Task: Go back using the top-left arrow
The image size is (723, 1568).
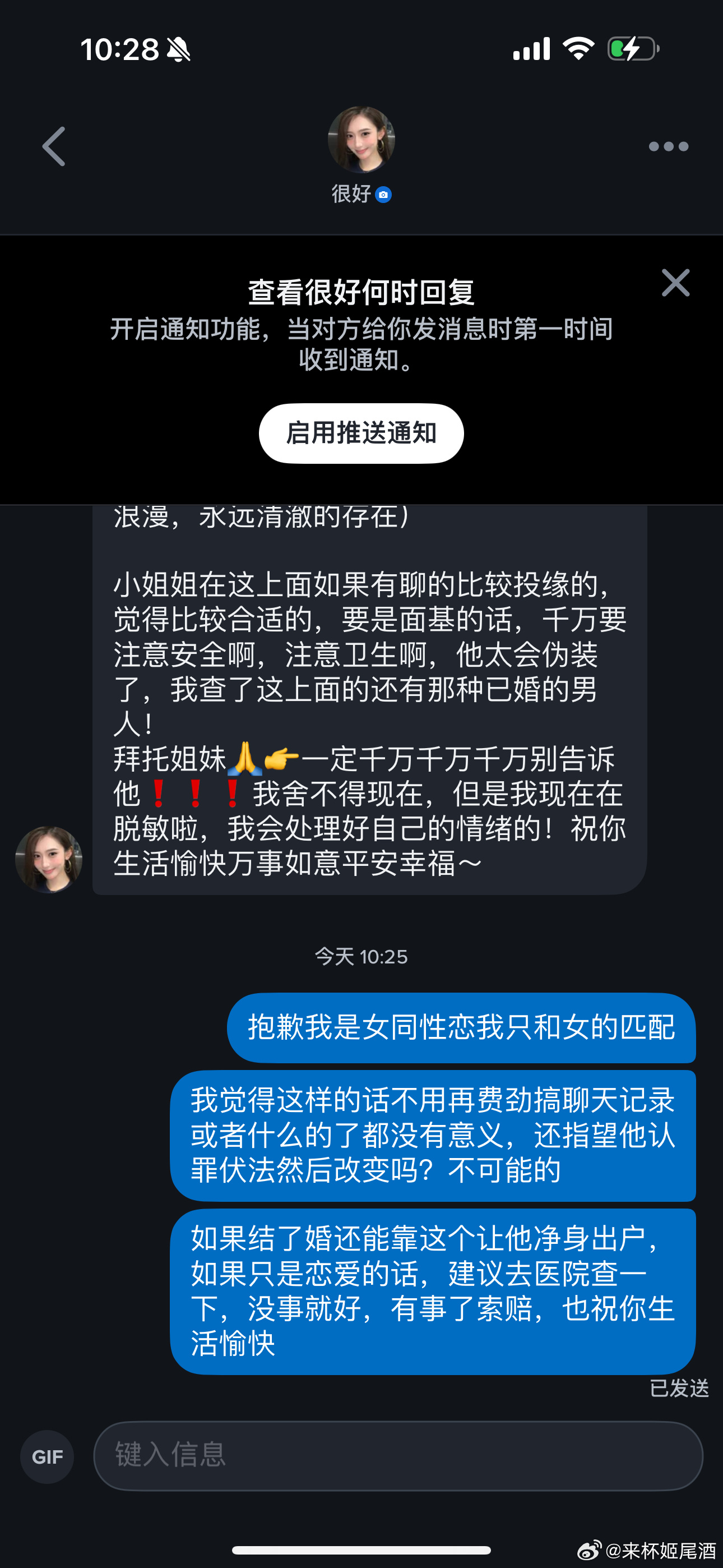Action: click(x=54, y=147)
